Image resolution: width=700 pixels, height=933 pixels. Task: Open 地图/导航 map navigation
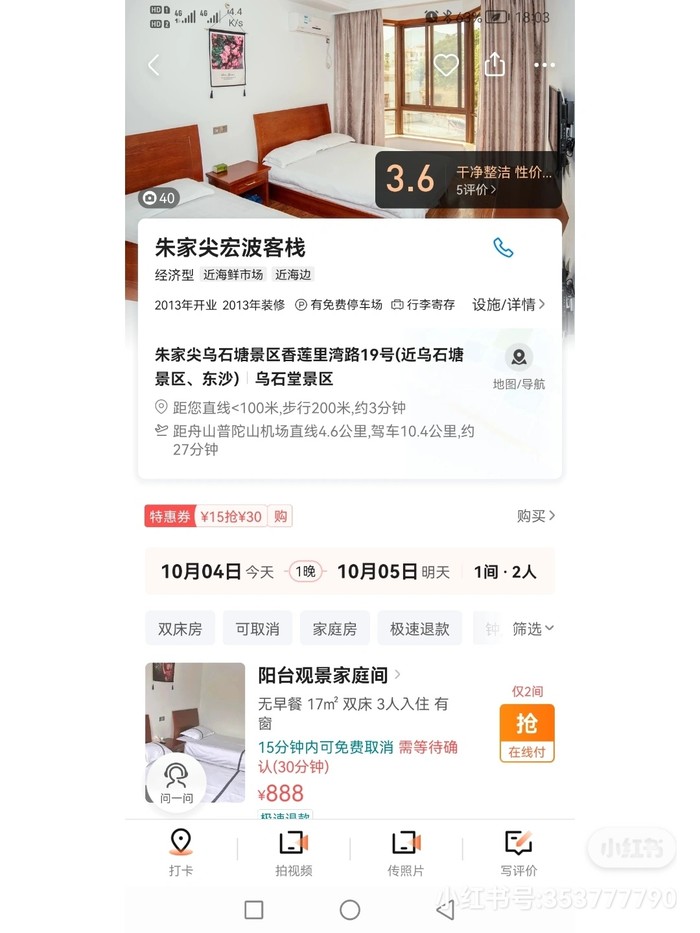click(x=518, y=367)
